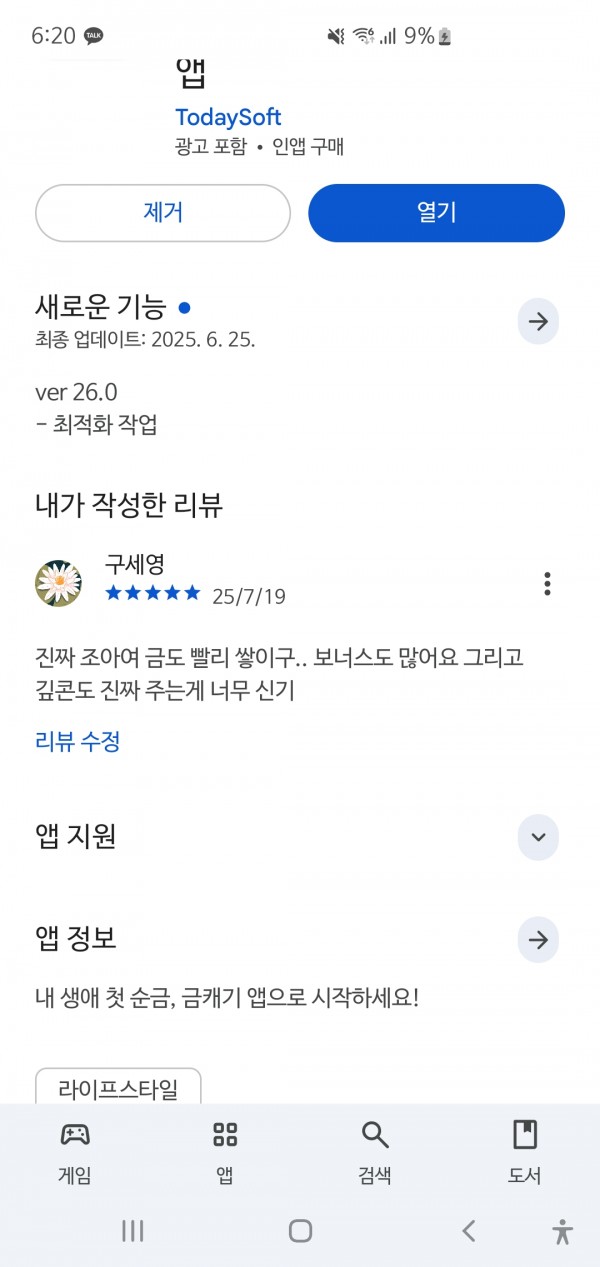Switch to the 게임 tab
Screen dimensions: 600x1267
coord(75,1153)
